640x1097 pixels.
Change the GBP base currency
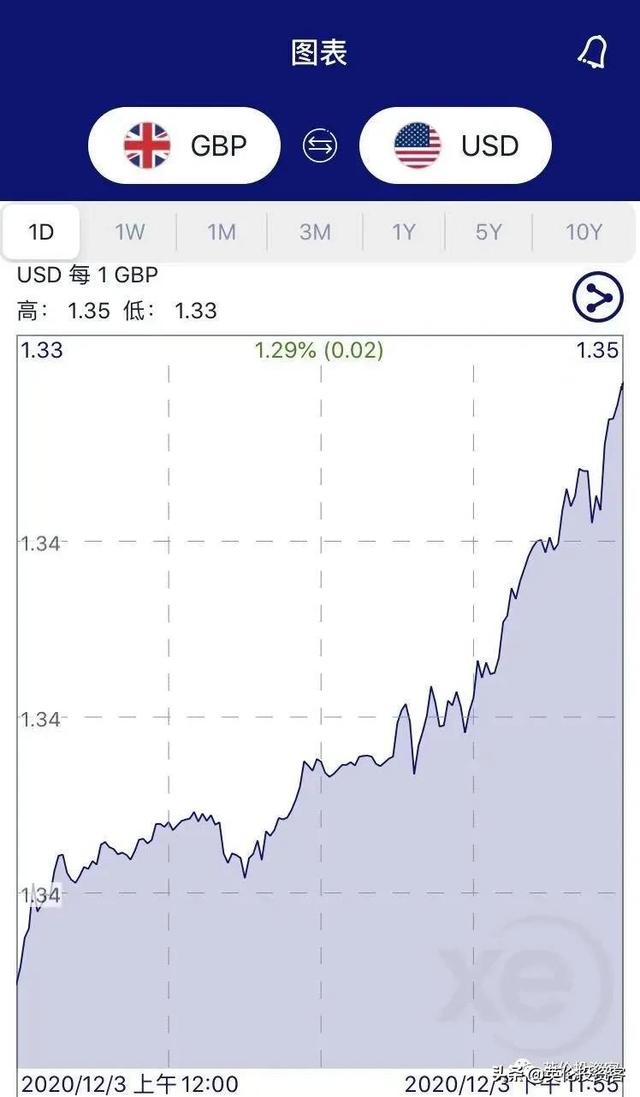[x=184, y=146]
